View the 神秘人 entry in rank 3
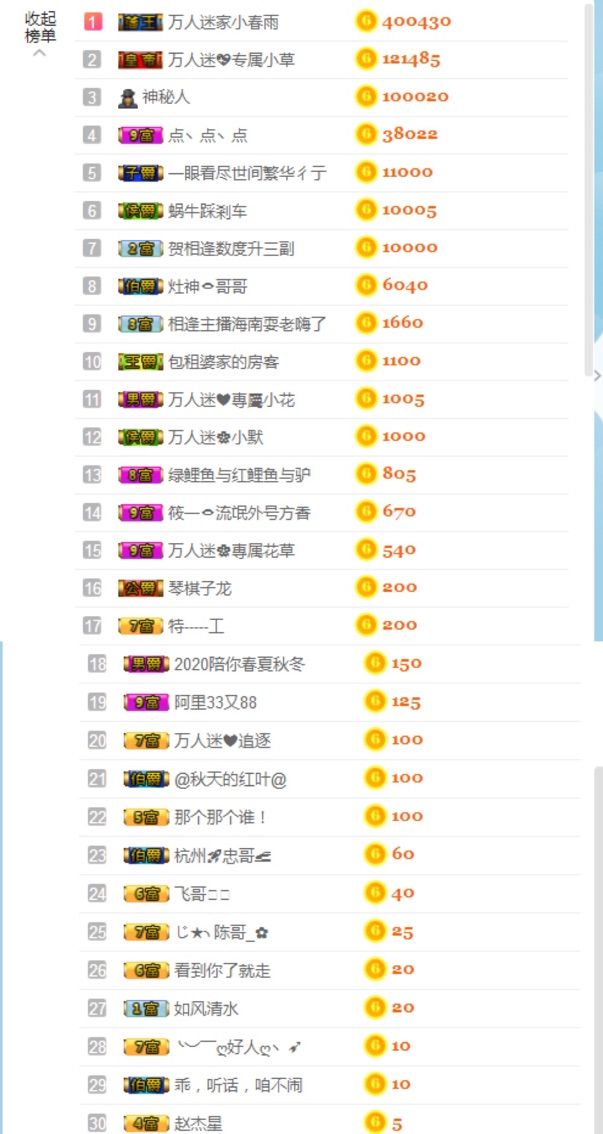The width and height of the screenshot is (603, 1134). tap(165, 97)
